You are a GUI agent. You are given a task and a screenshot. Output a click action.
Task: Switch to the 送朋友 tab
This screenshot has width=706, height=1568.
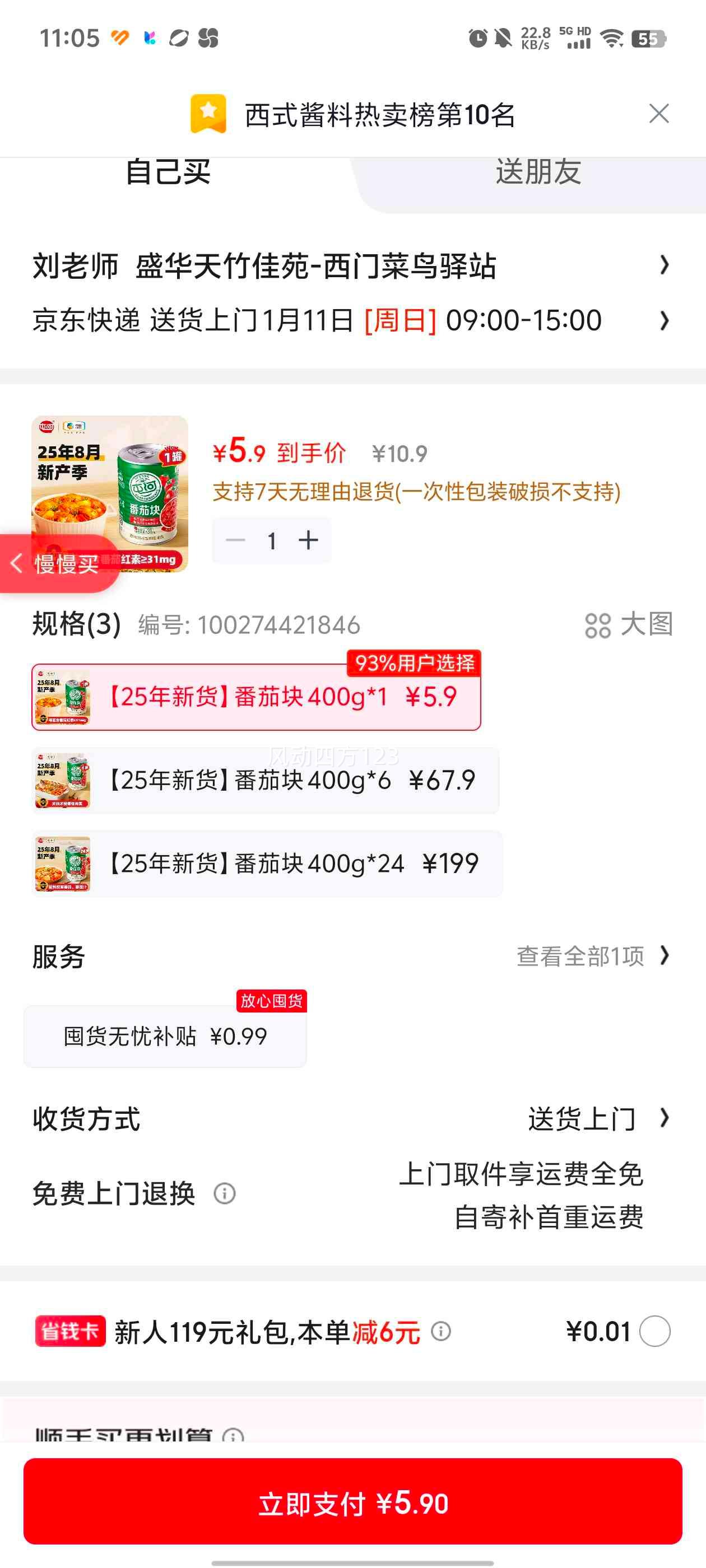[x=537, y=174]
